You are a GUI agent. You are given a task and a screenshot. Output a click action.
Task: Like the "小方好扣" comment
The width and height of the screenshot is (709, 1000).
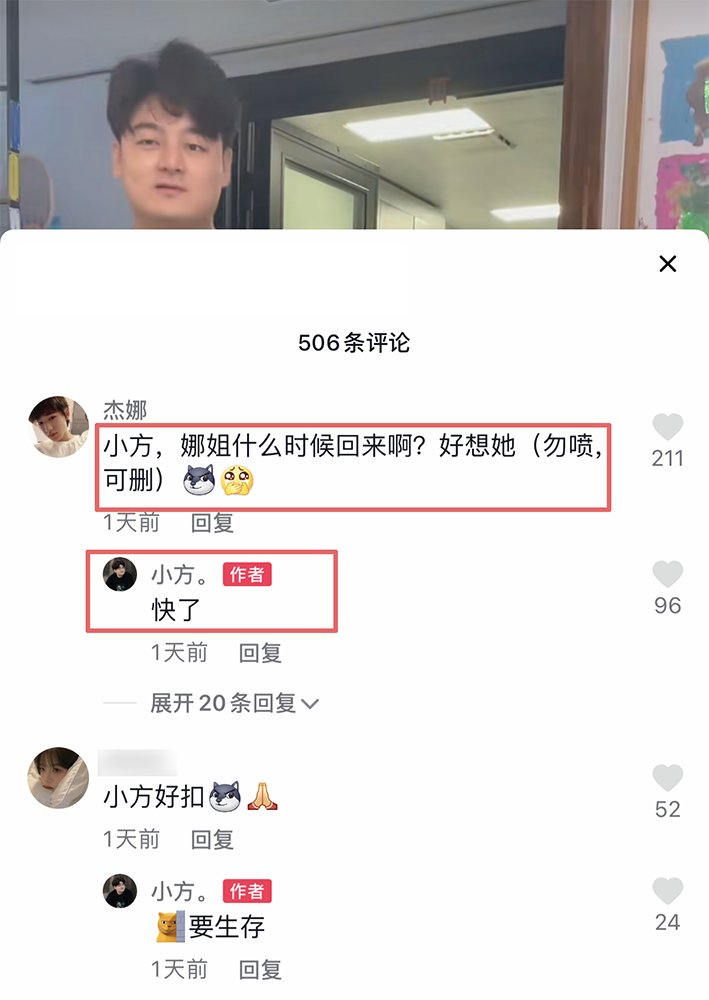[667, 779]
